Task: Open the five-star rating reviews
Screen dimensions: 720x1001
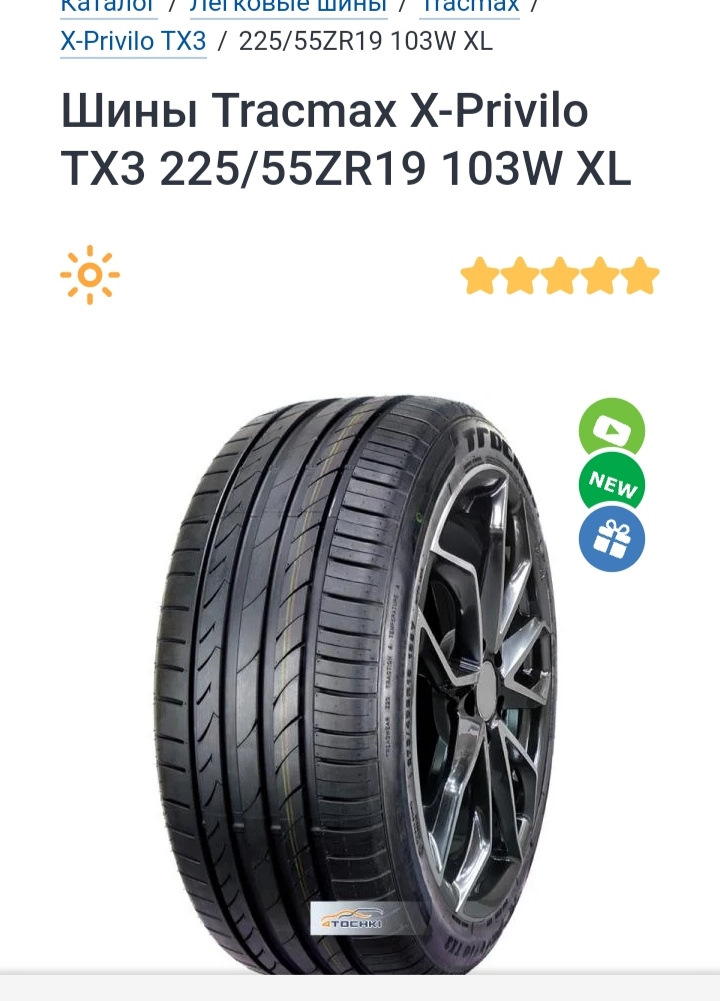Action: [560, 276]
